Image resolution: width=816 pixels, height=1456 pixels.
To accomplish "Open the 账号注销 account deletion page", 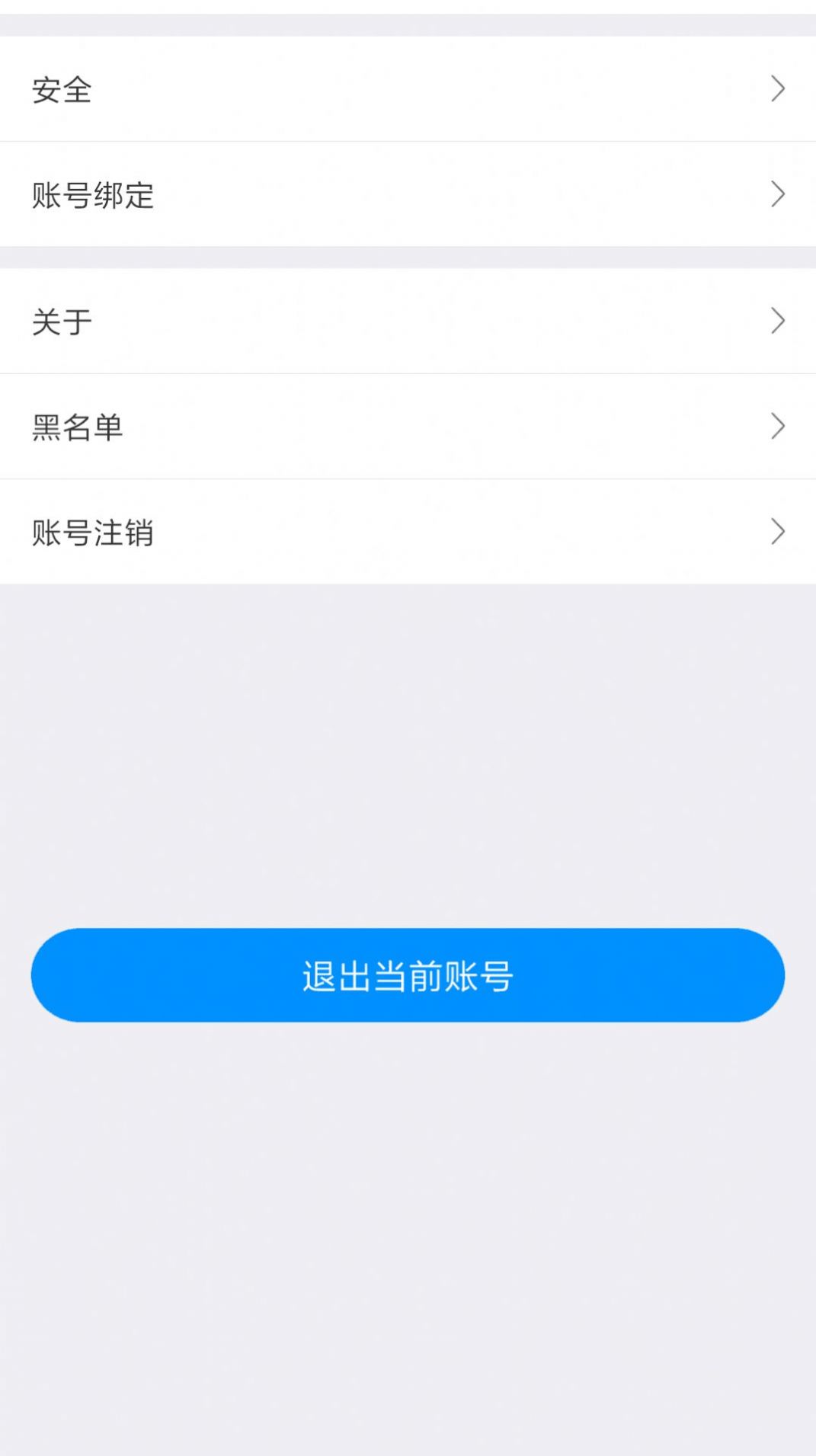I will coord(408,532).
